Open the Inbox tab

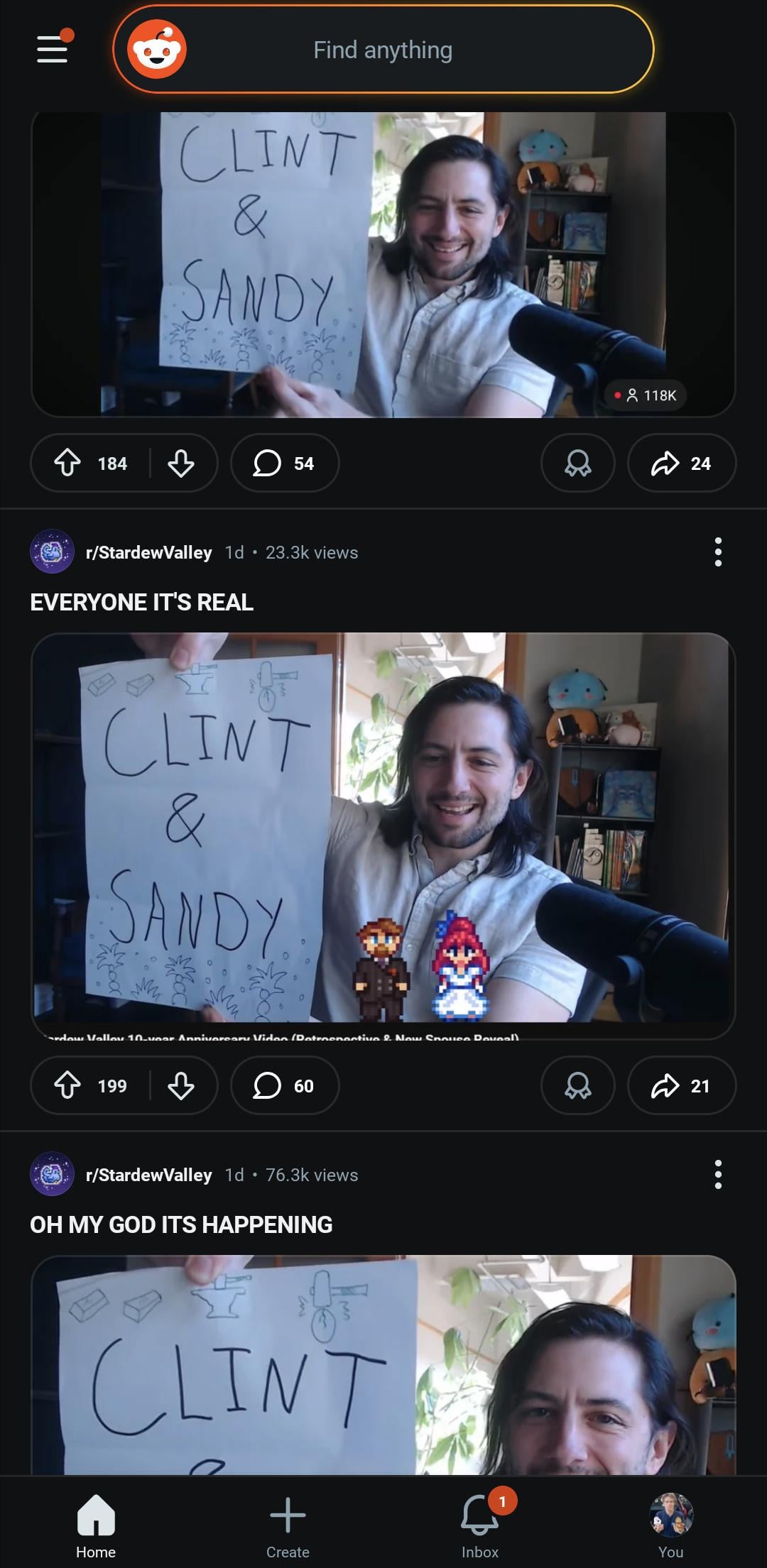point(480,1526)
